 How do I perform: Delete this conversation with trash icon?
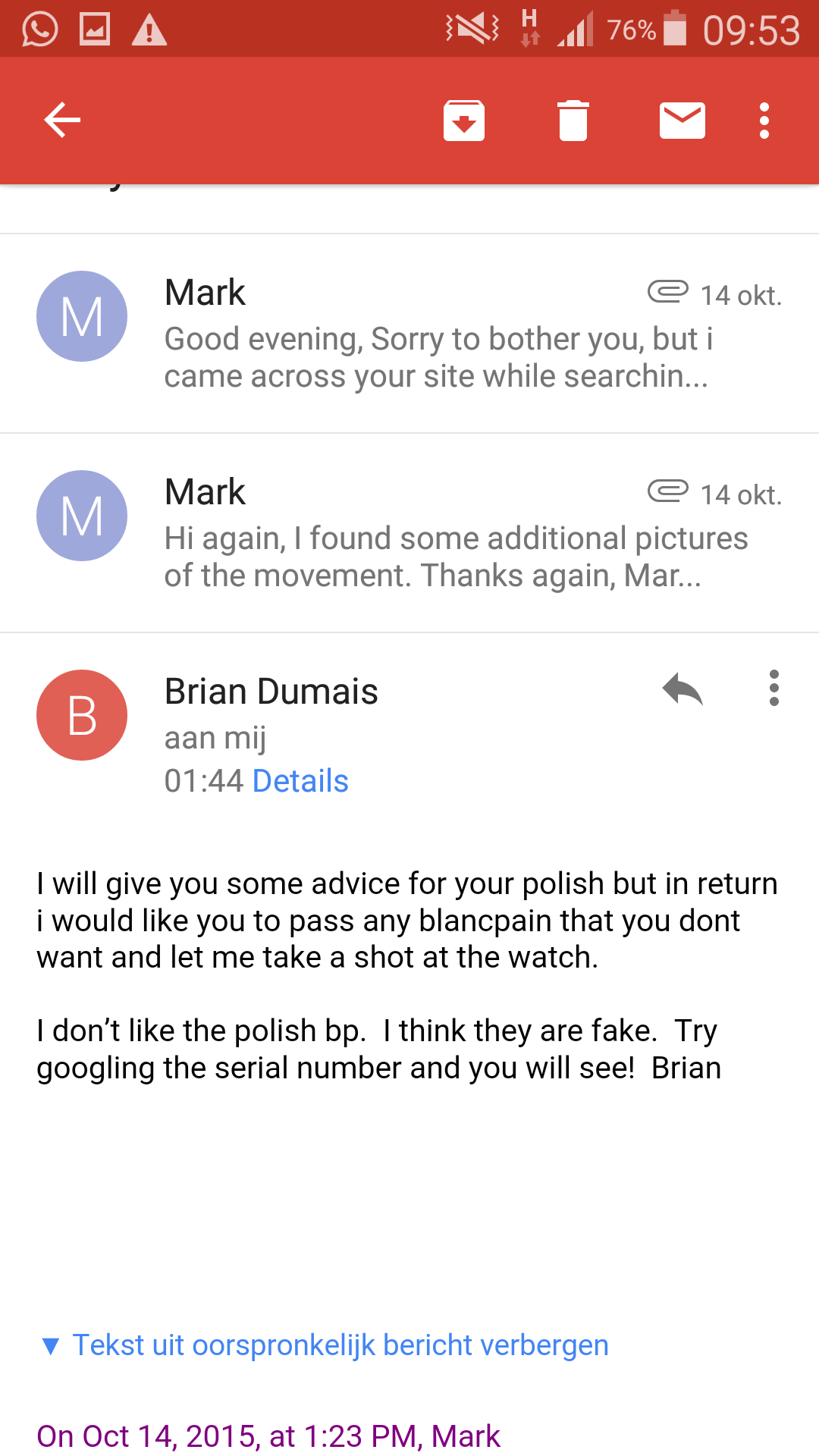coord(573,120)
